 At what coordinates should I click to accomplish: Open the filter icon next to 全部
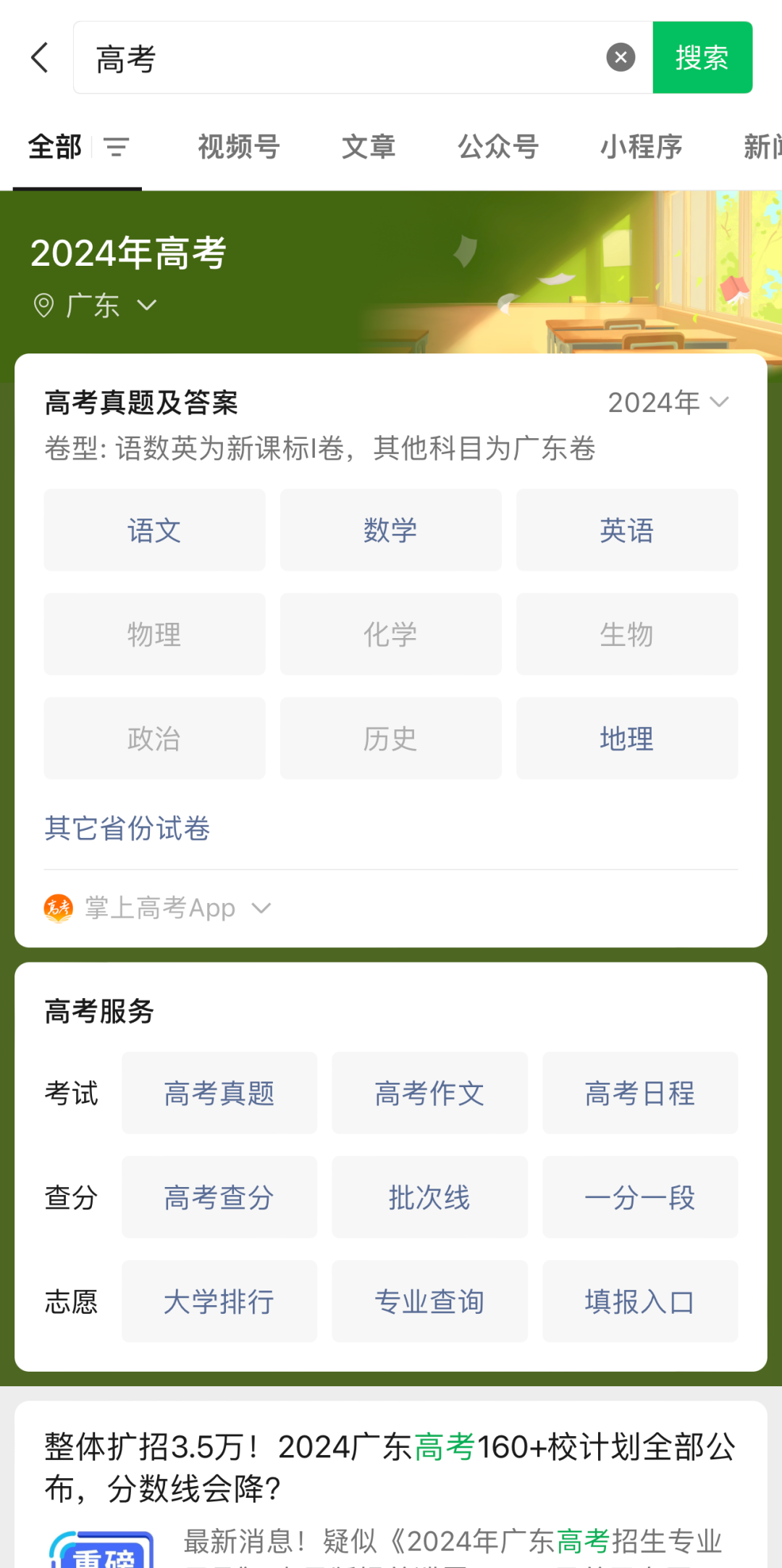tap(117, 147)
